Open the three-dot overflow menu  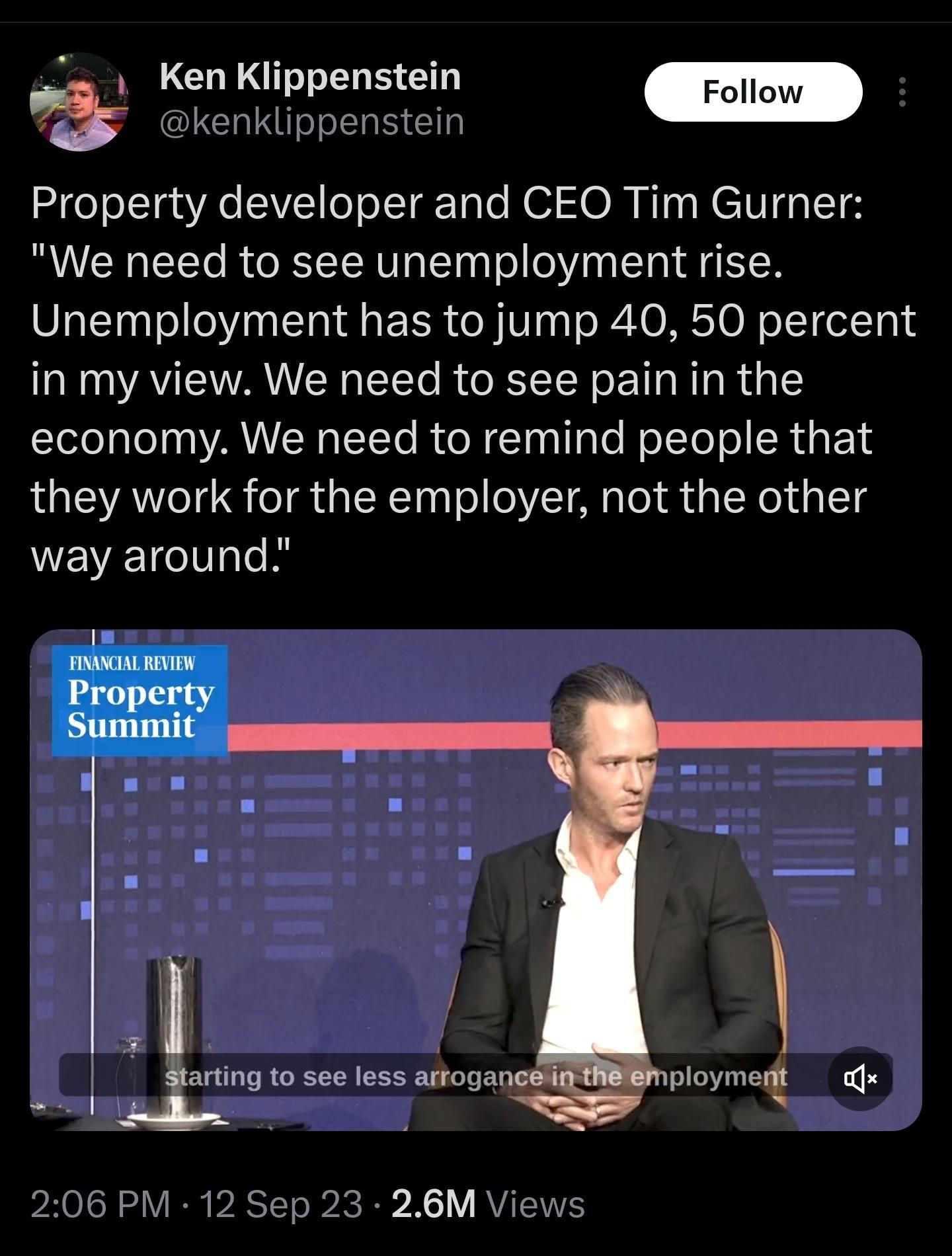coord(902,92)
